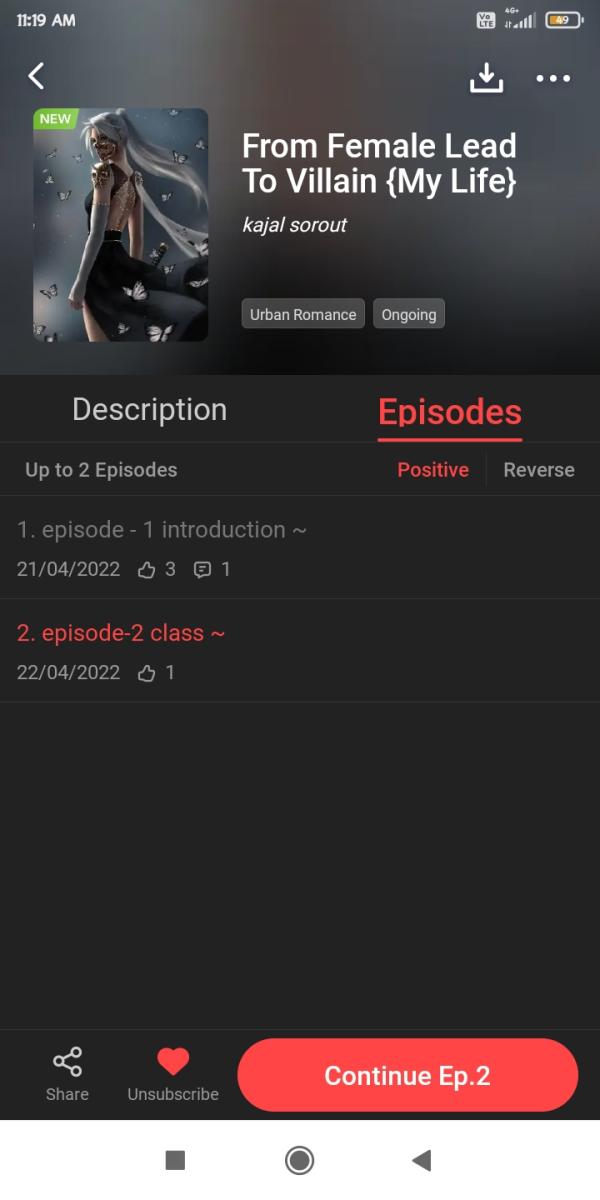Share this novel
The width and height of the screenshot is (600, 1200).
pyautogui.click(x=67, y=1074)
